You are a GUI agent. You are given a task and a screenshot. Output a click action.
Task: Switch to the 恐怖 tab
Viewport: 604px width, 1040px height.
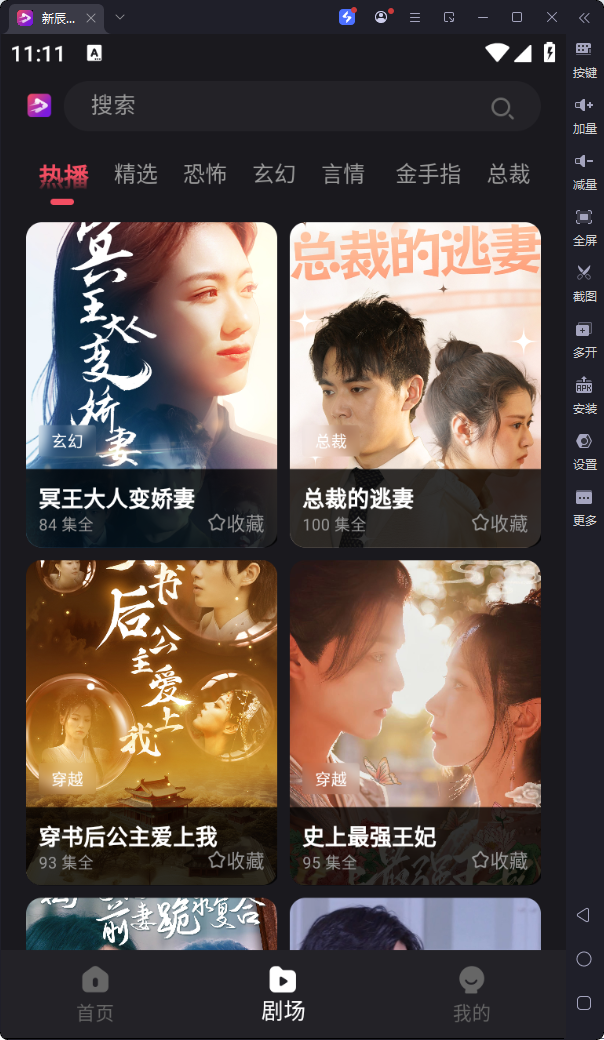[x=205, y=174]
